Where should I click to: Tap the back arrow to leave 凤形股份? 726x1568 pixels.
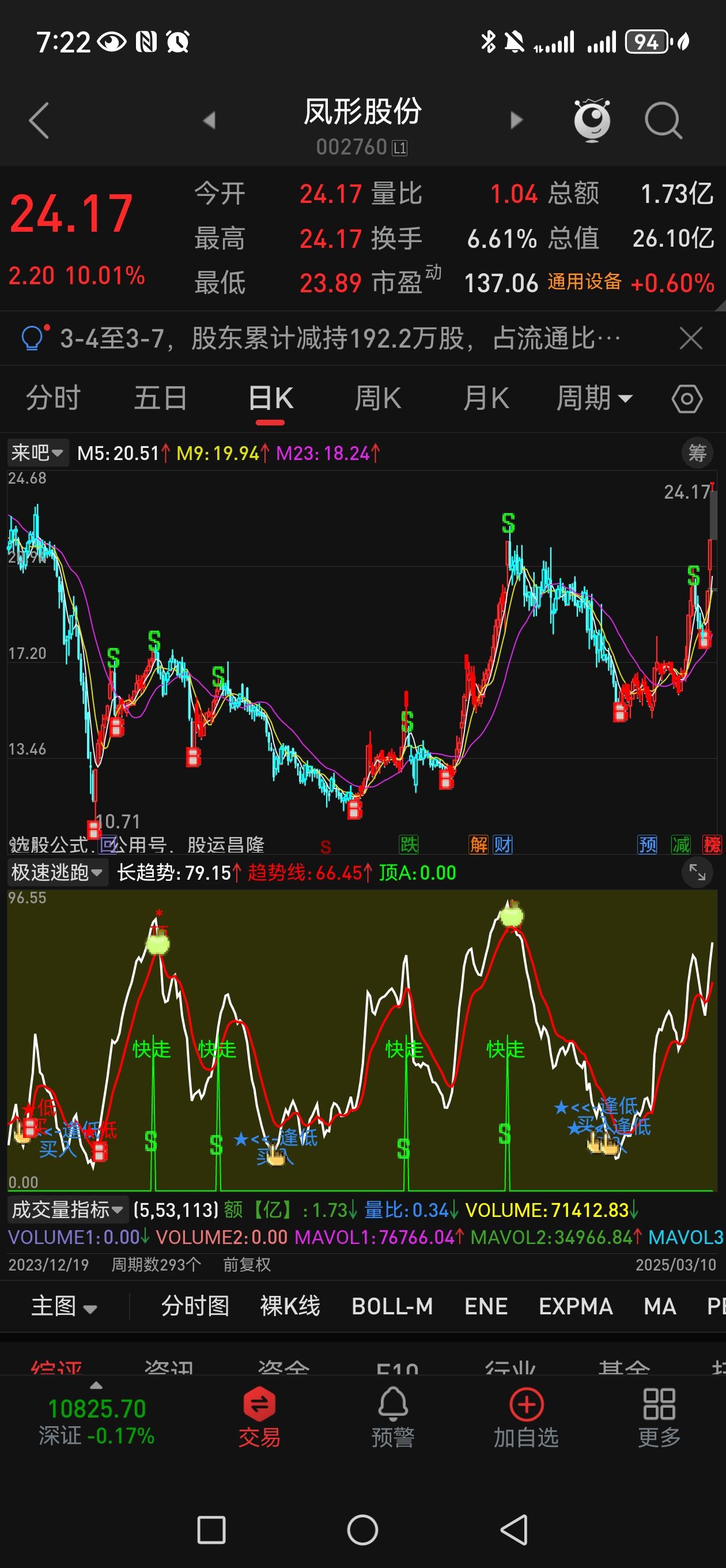(x=37, y=120)
